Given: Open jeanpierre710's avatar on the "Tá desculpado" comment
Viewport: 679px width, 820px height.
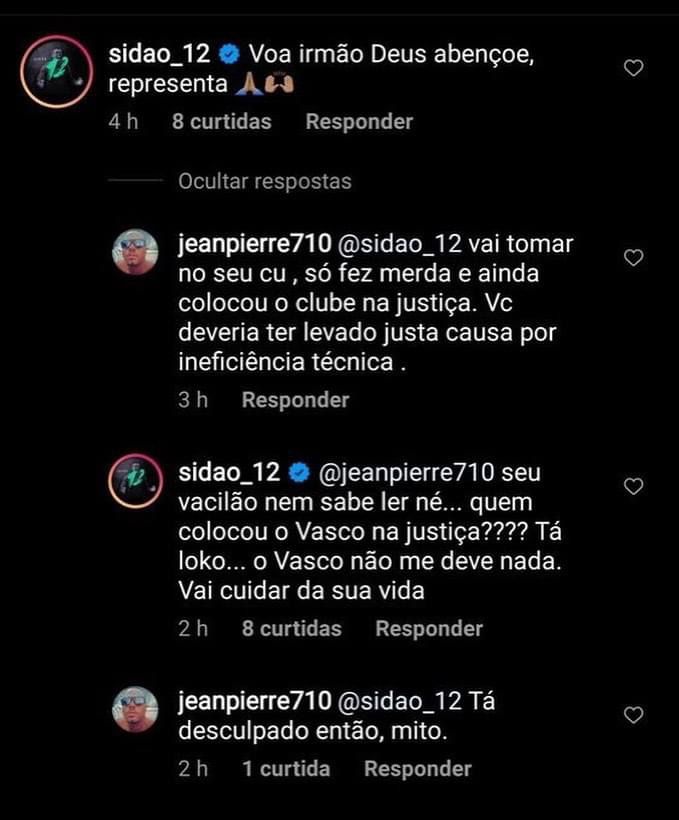Looking at the screenshot, I should click(135, 708).
